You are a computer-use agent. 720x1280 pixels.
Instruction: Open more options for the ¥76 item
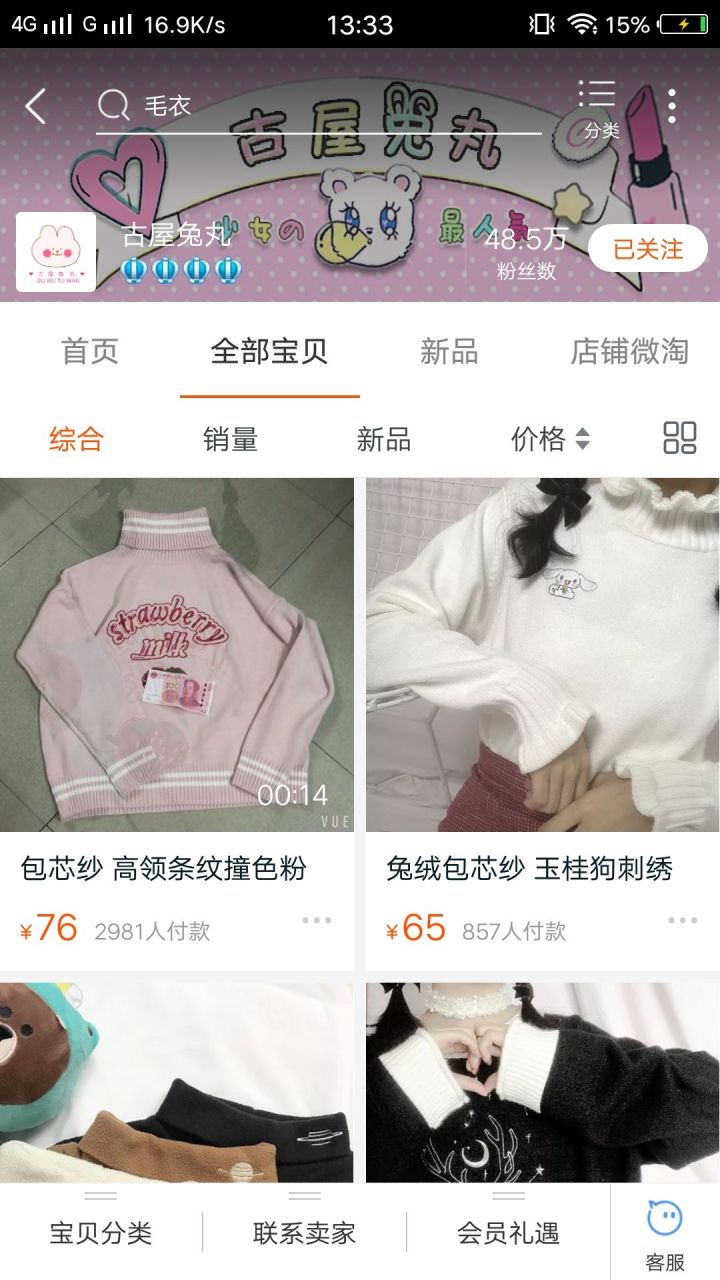tap(316, 921)
